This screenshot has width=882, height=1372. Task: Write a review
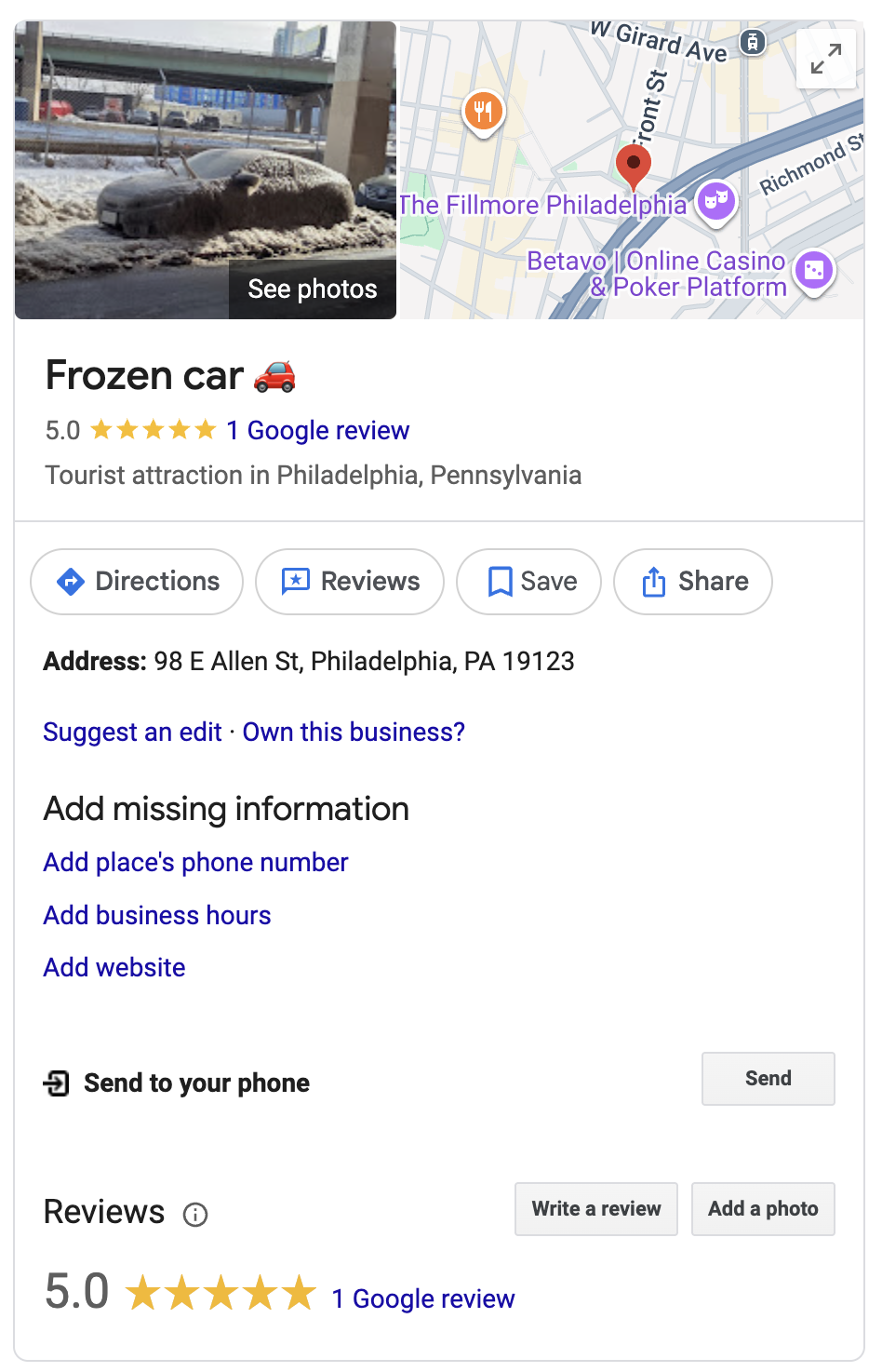coord(595,1209)
